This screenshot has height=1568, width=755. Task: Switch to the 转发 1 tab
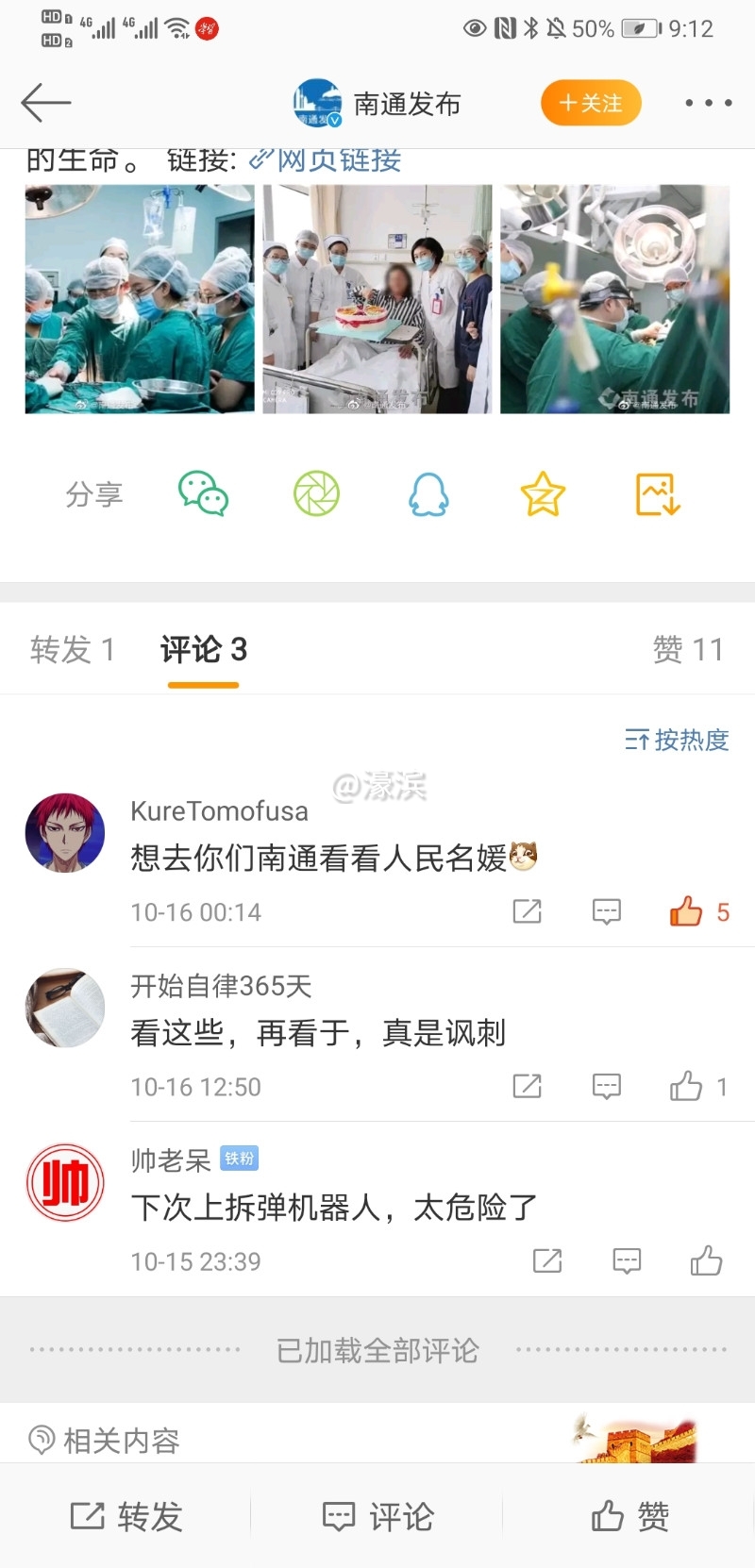point(72,649)
